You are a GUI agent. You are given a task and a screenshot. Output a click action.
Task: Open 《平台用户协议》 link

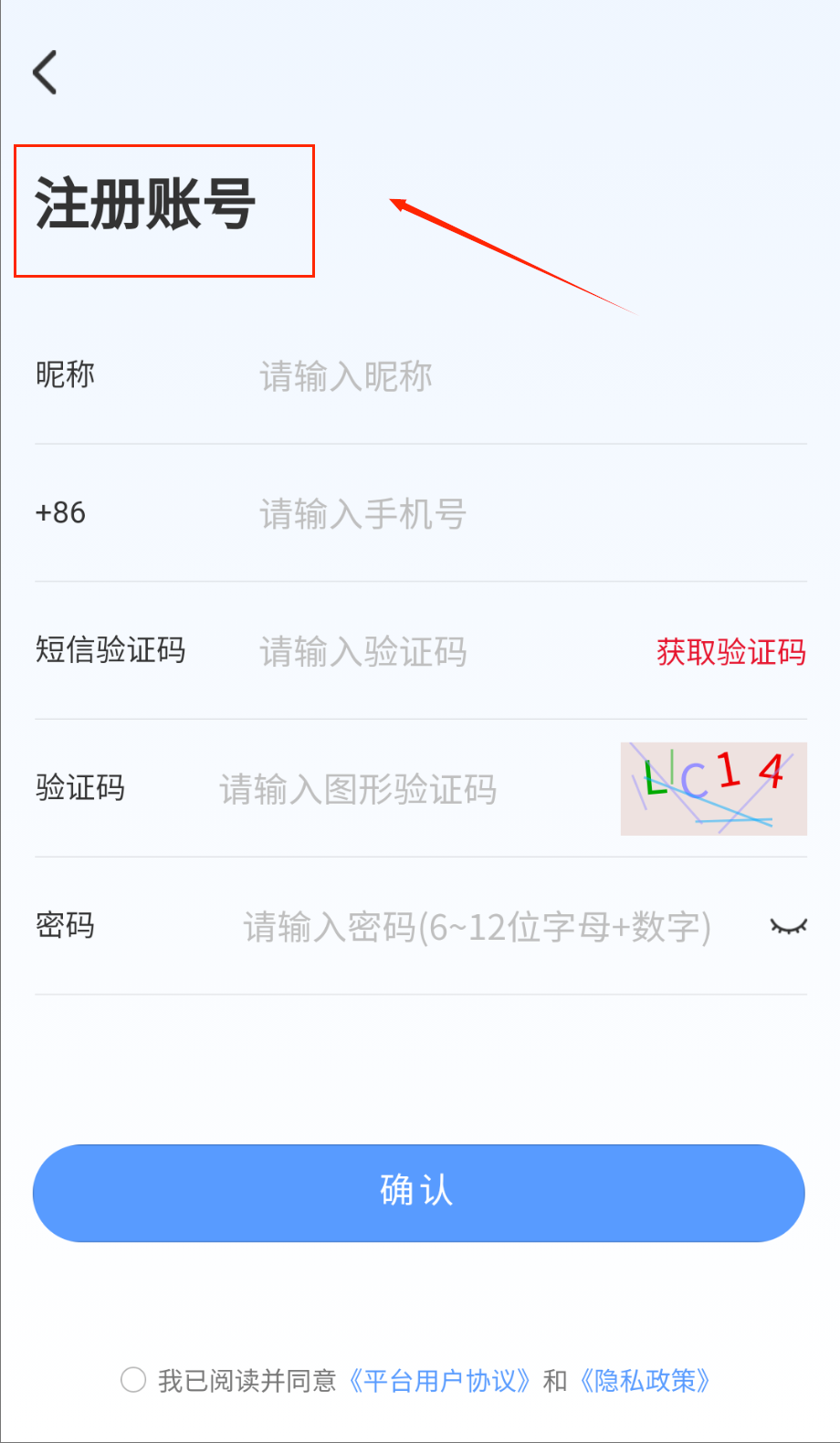click(439, 1380)
